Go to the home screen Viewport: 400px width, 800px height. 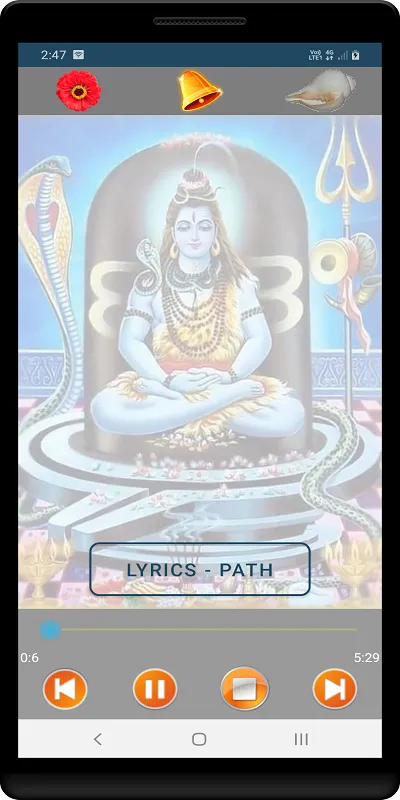coord(199,739)
